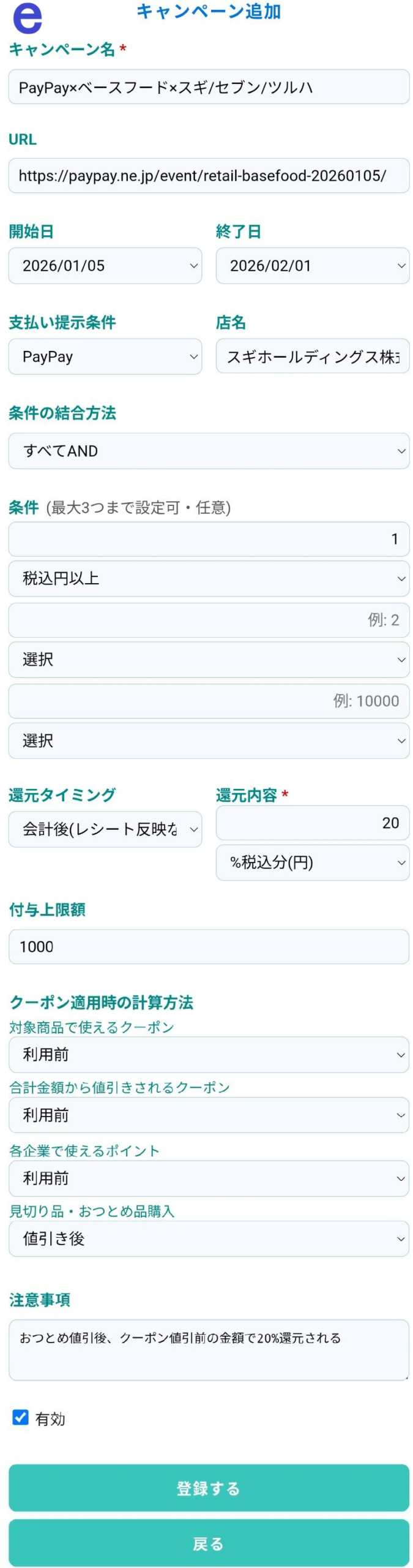Open the 終了日 date dropdown
Screen dimensions: 413x1568
312,266
